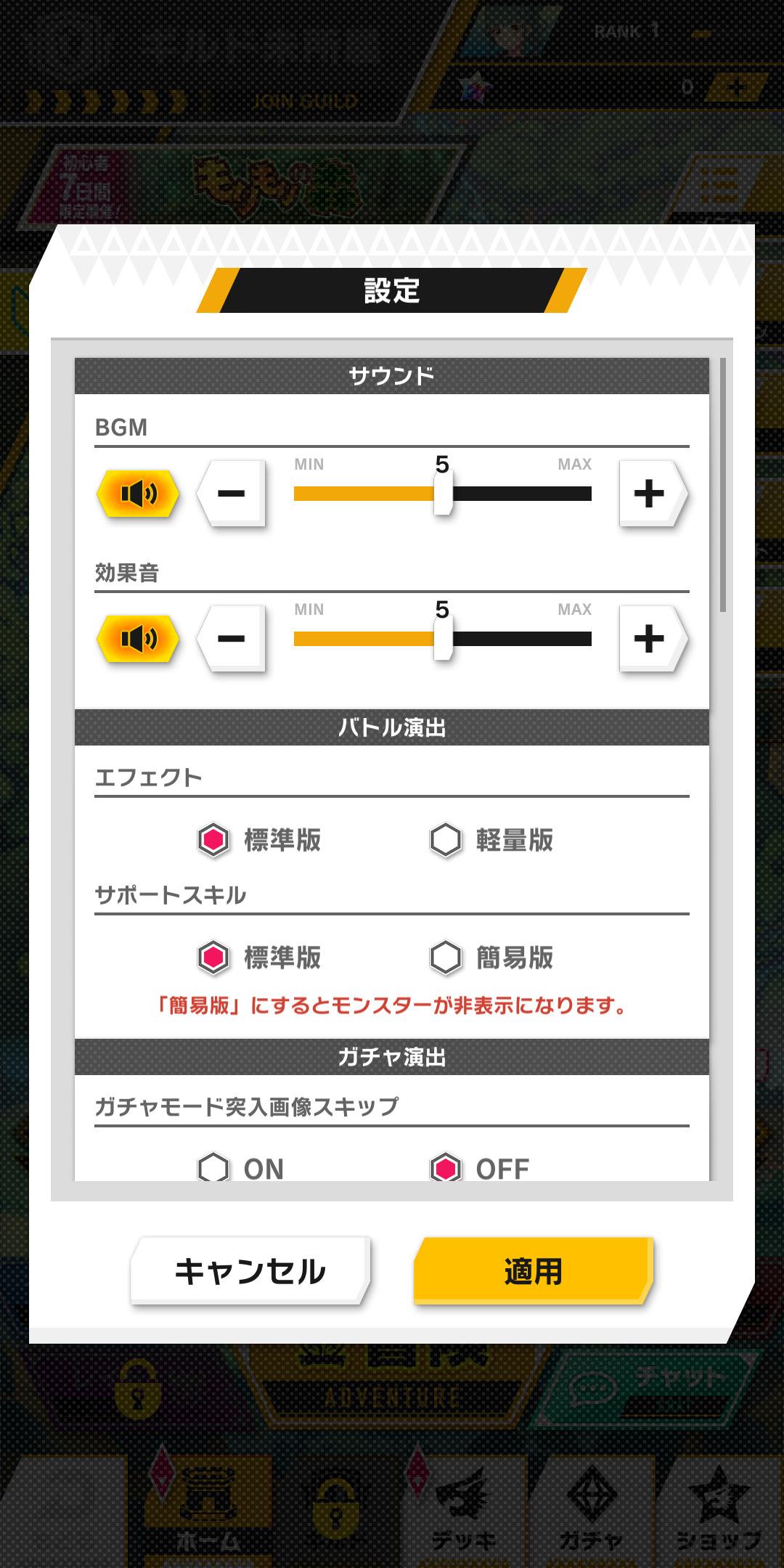Increase 効果音 volume with plus button

(x=650, y=640)
